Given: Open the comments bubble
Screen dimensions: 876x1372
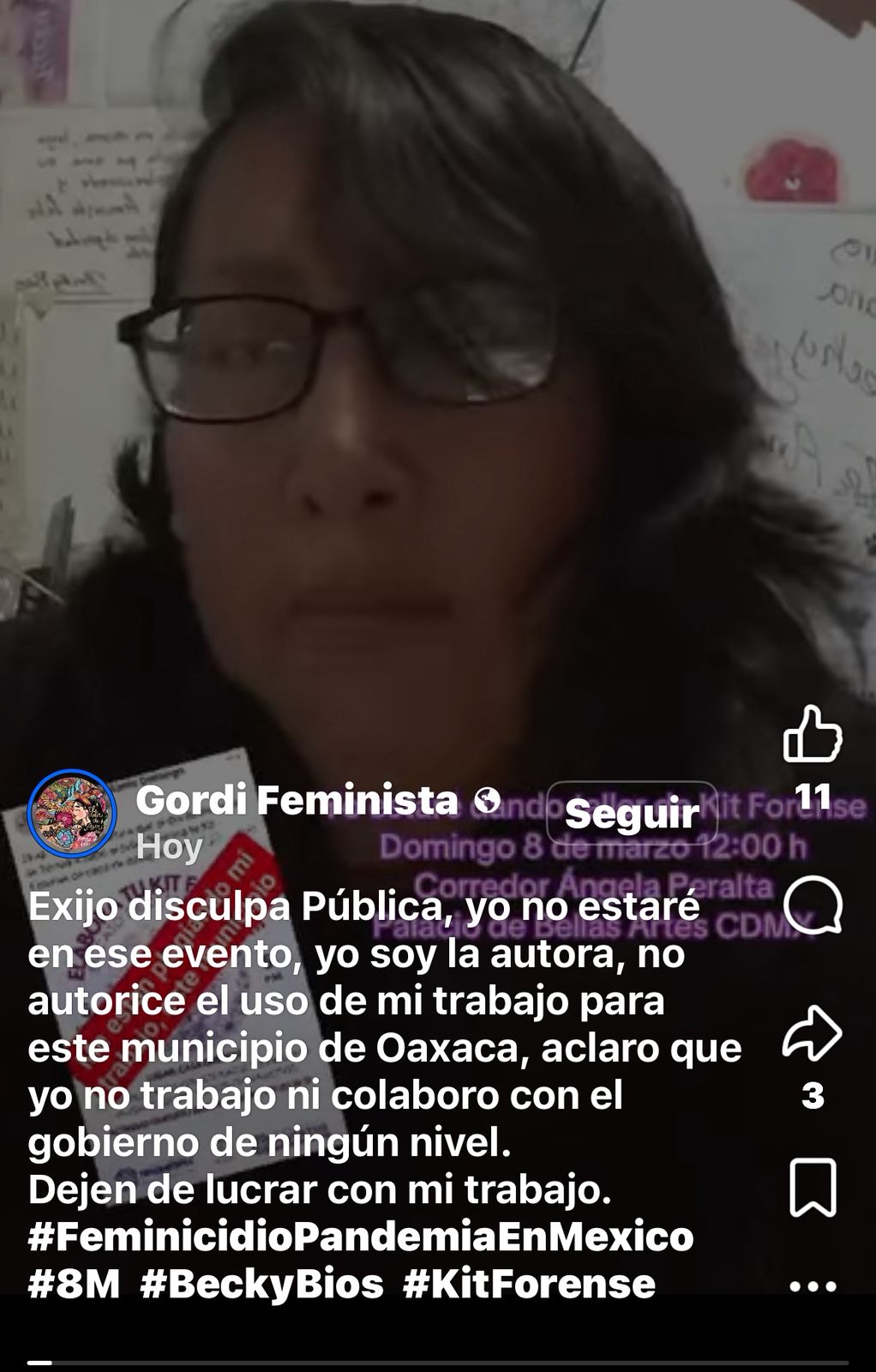Looking at the screenshot, I should coord(812,906).
